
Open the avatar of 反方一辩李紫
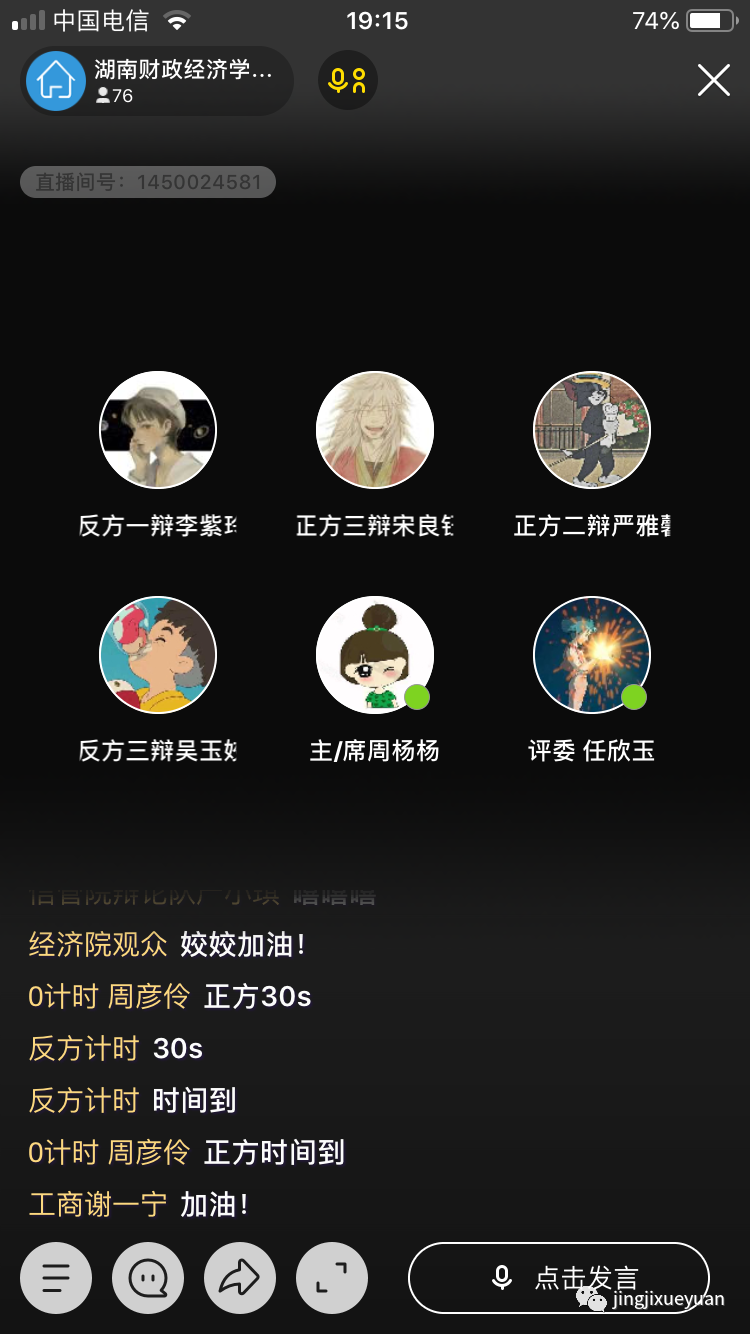[x=158, y=430]
